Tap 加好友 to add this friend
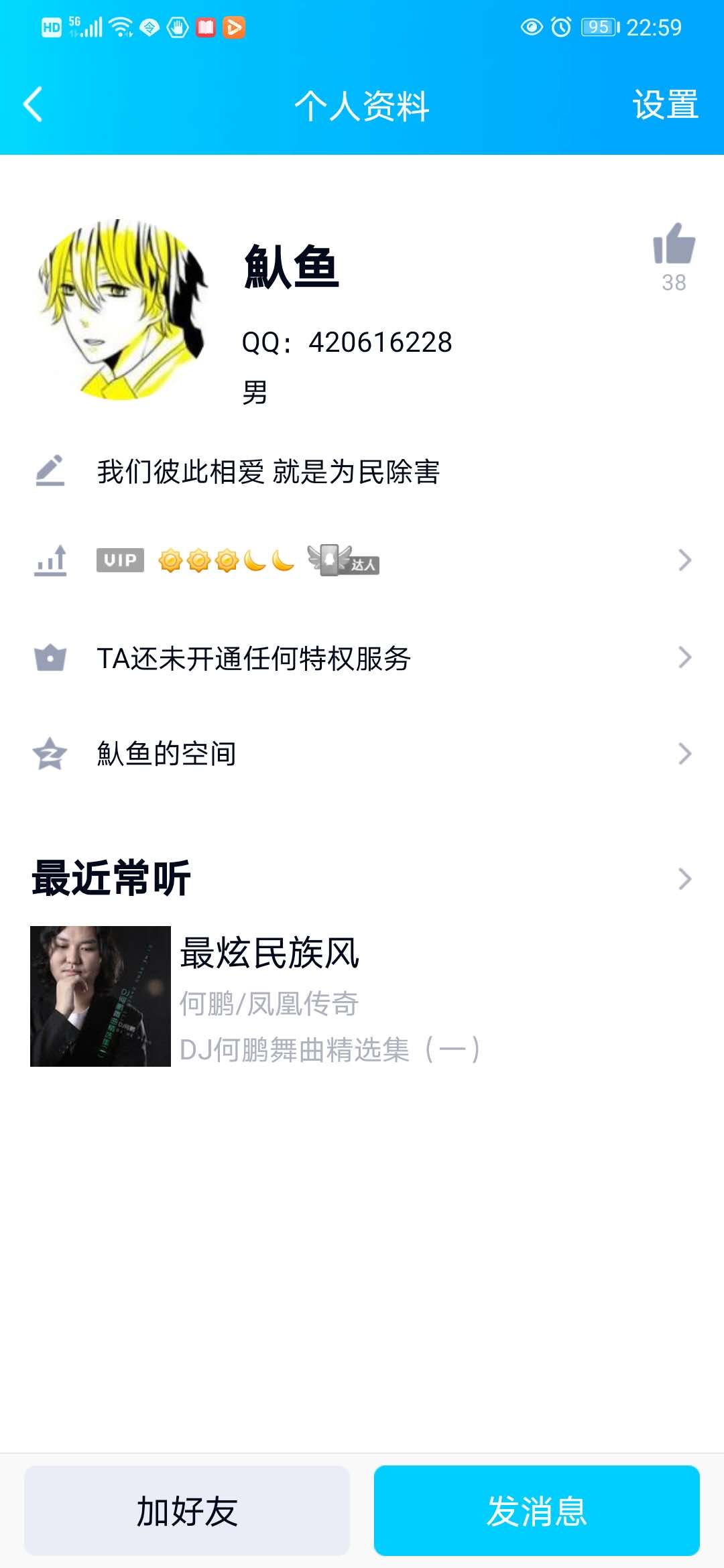The width and height of the screenshot is (724, 1568). (187, 1510)
